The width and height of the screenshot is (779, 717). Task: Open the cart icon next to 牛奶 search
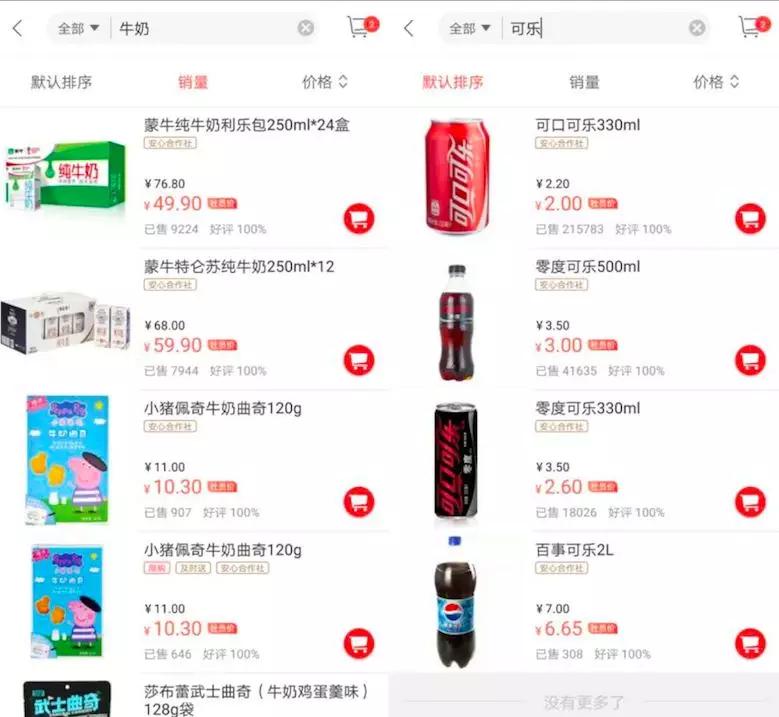[363, 27]
